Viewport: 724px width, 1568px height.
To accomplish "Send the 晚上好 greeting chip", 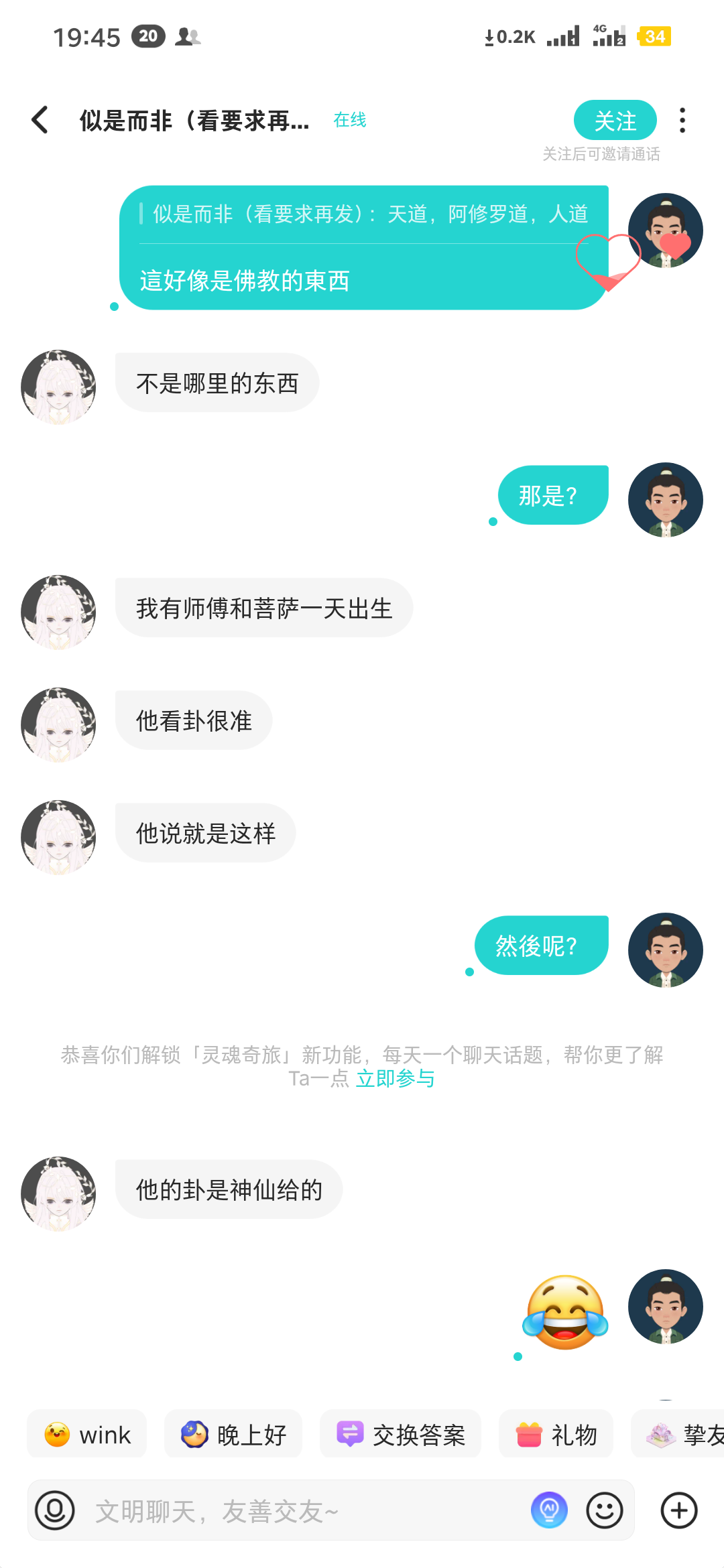I will pos(233,1435).
